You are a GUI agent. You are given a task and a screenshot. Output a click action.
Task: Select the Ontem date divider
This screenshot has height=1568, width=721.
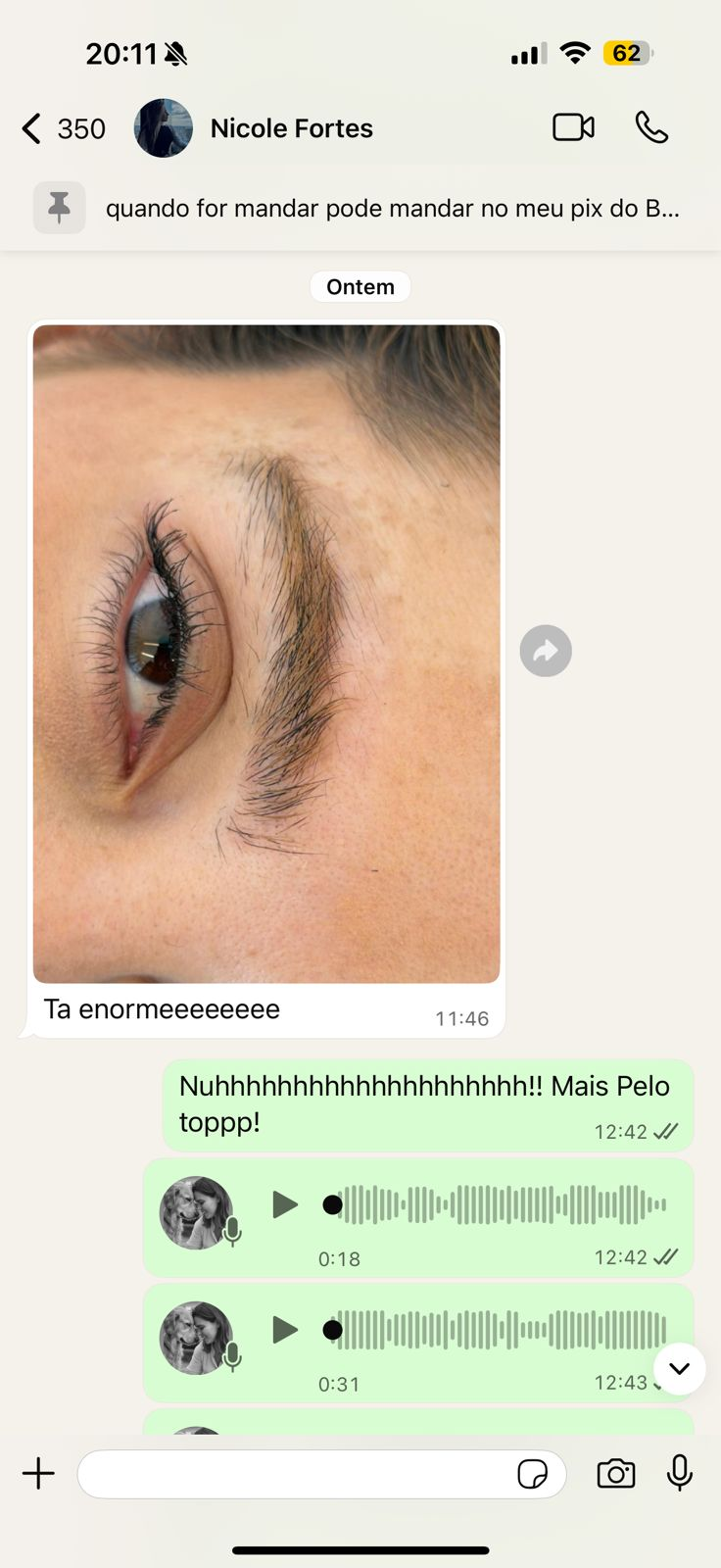pos(360,286)
